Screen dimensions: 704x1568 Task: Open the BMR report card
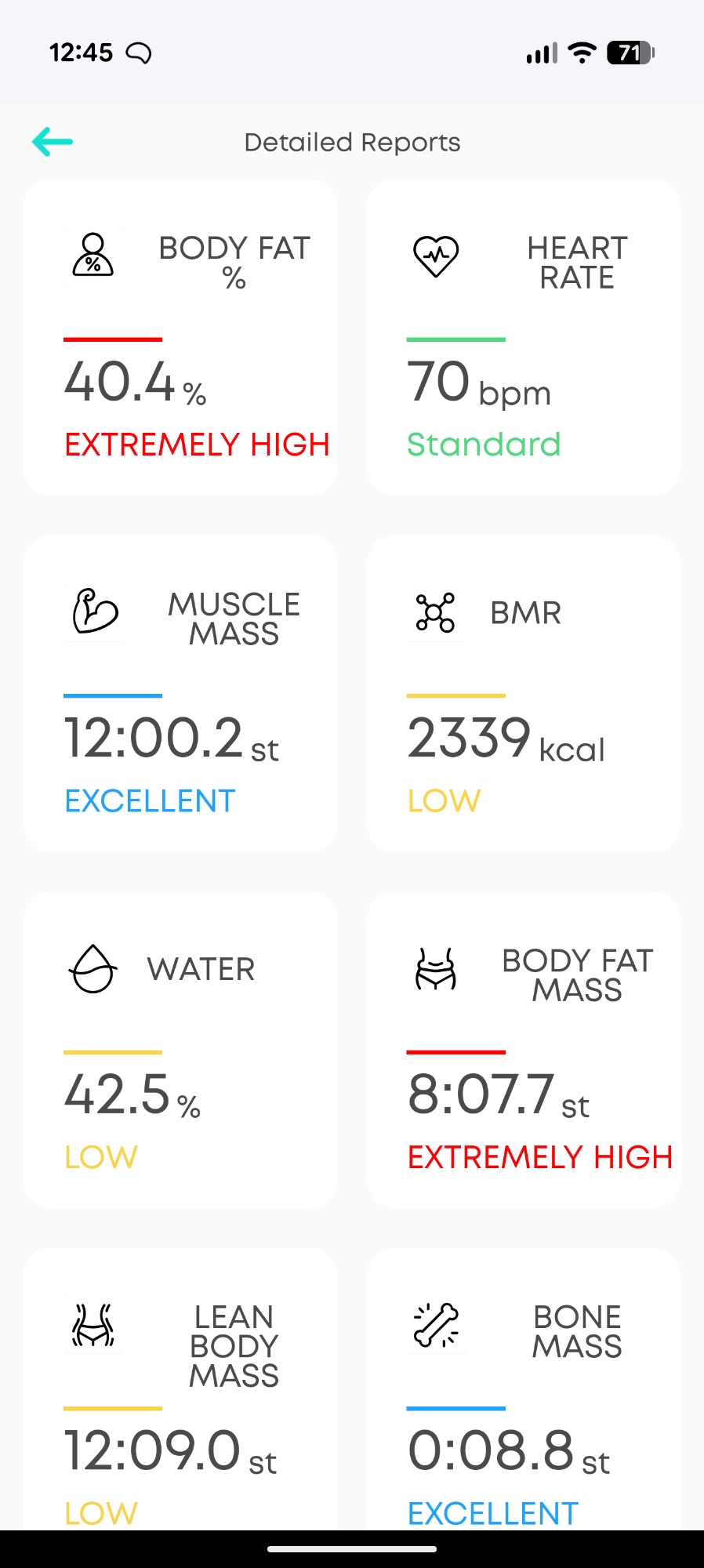(x=523, y=694)
